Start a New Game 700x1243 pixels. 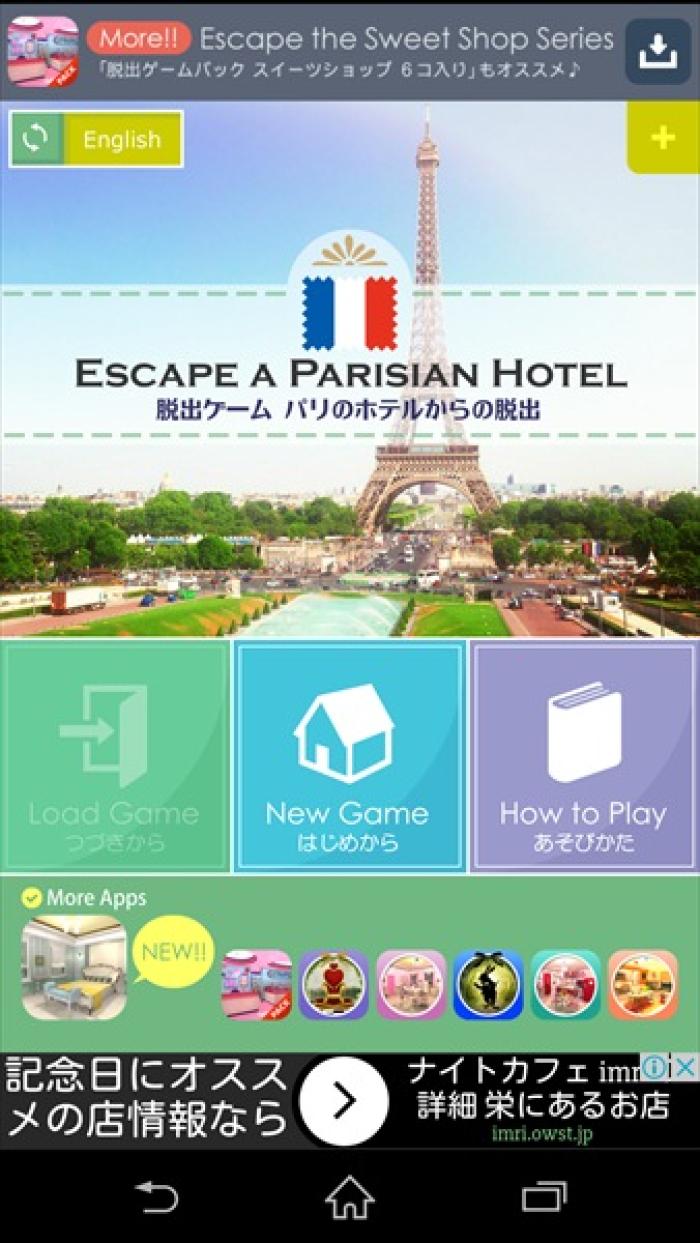coord(348,757)
